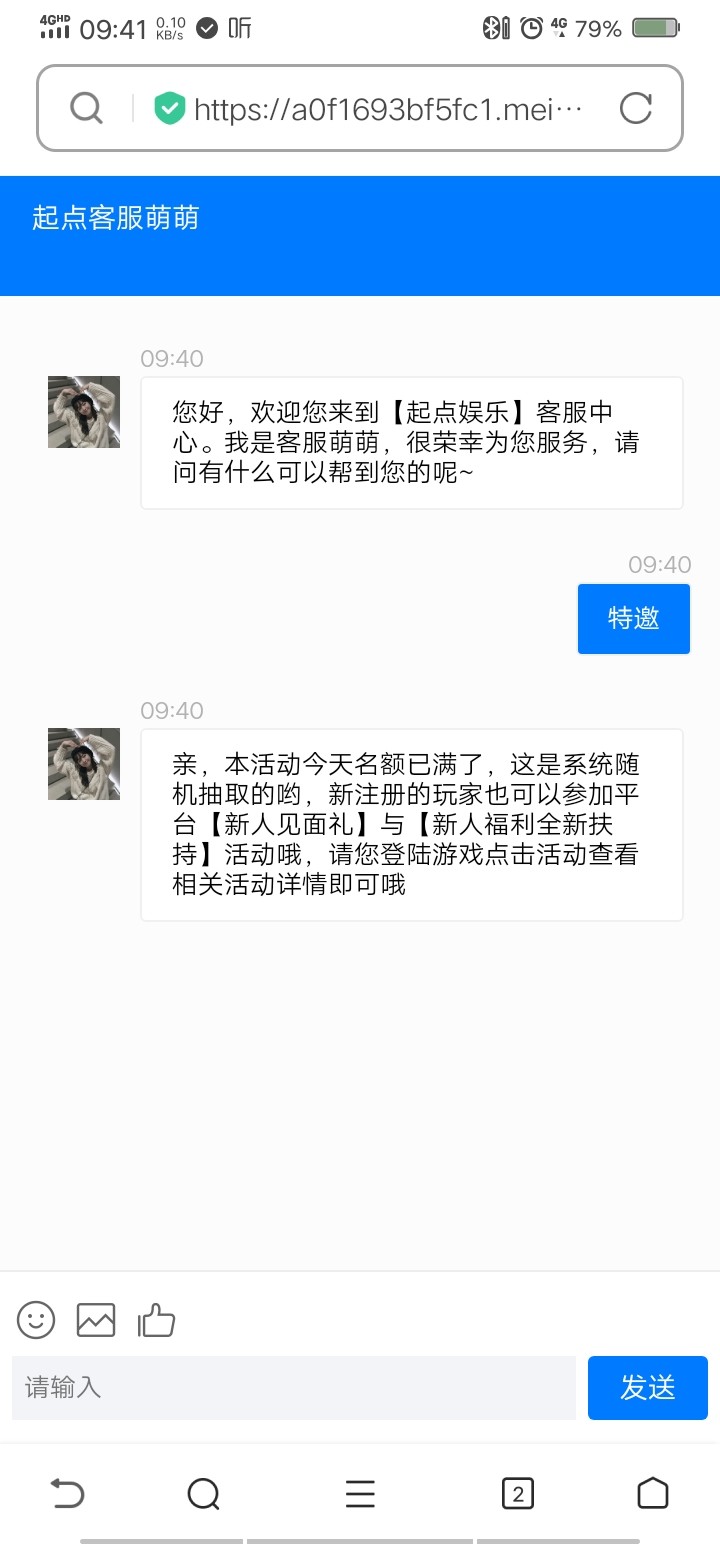Open the search magnifier in address bar

point(87,108)
